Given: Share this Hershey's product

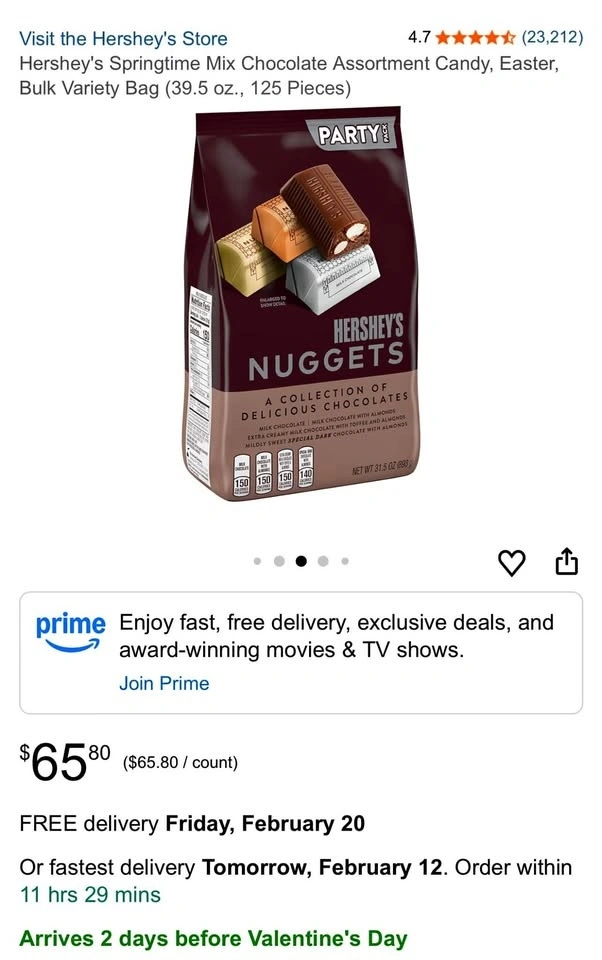Looking at the screenshot, I should (x=566, y=562).
